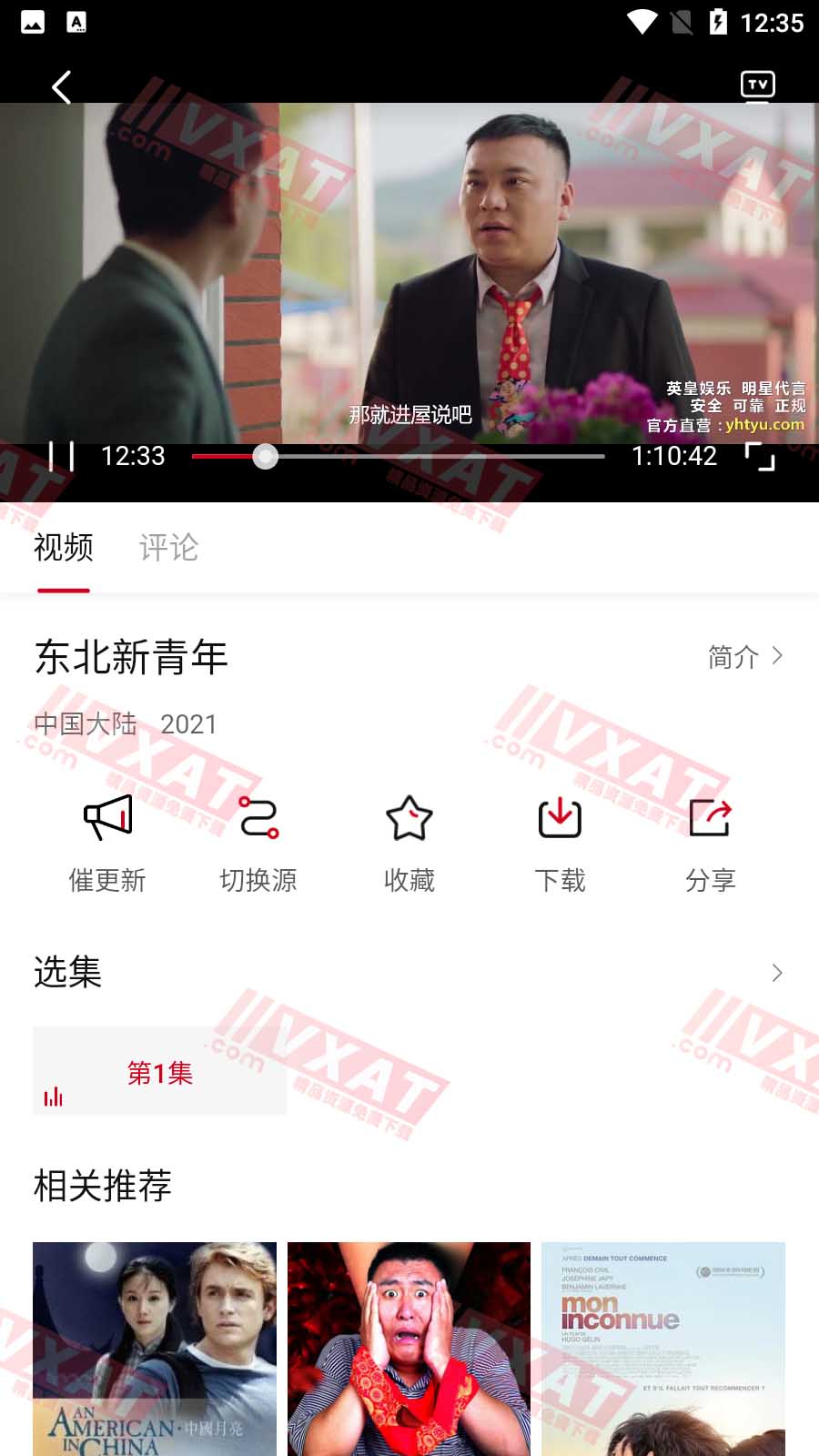Switch to the 评论 tab

pyautogui.click(x=168, y=548)
